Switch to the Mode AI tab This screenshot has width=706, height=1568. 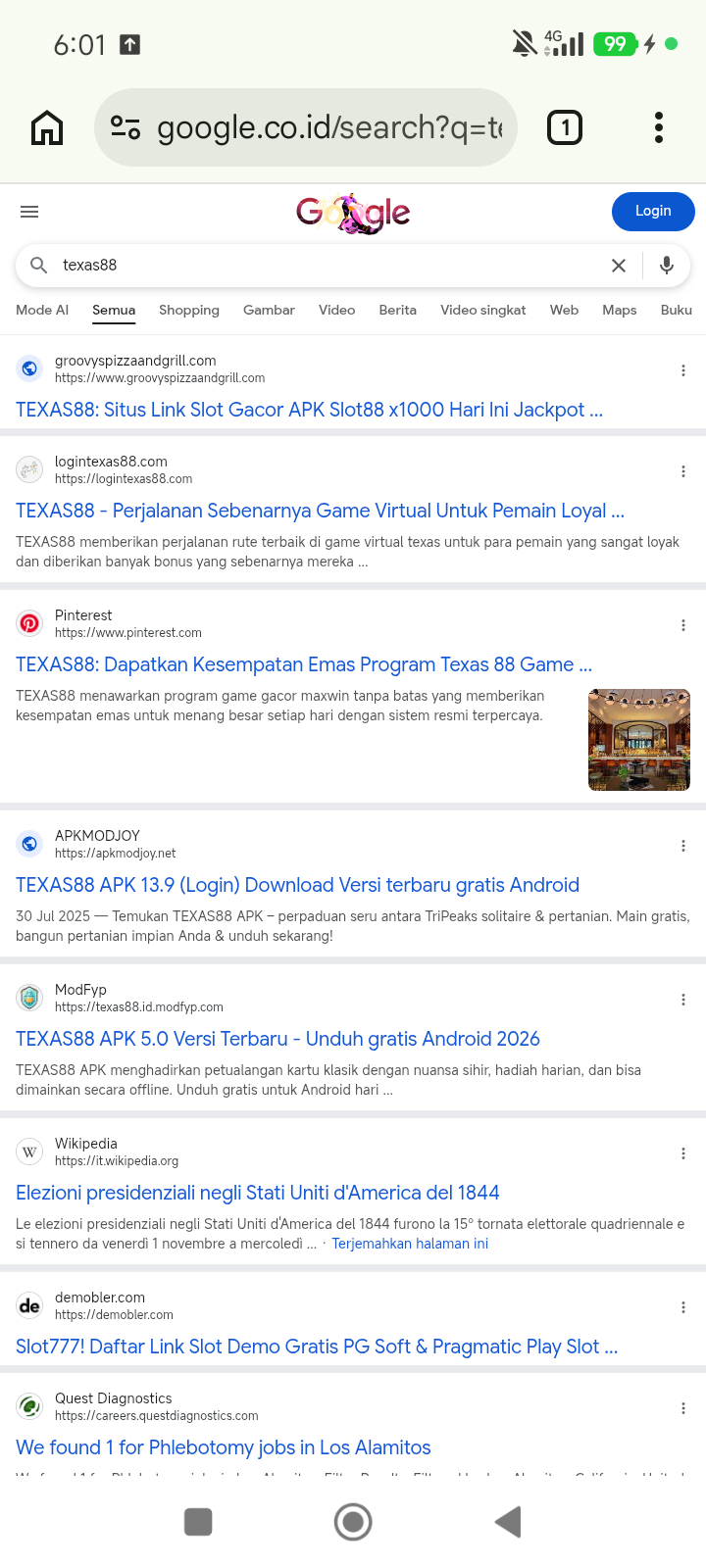[42, 310]
